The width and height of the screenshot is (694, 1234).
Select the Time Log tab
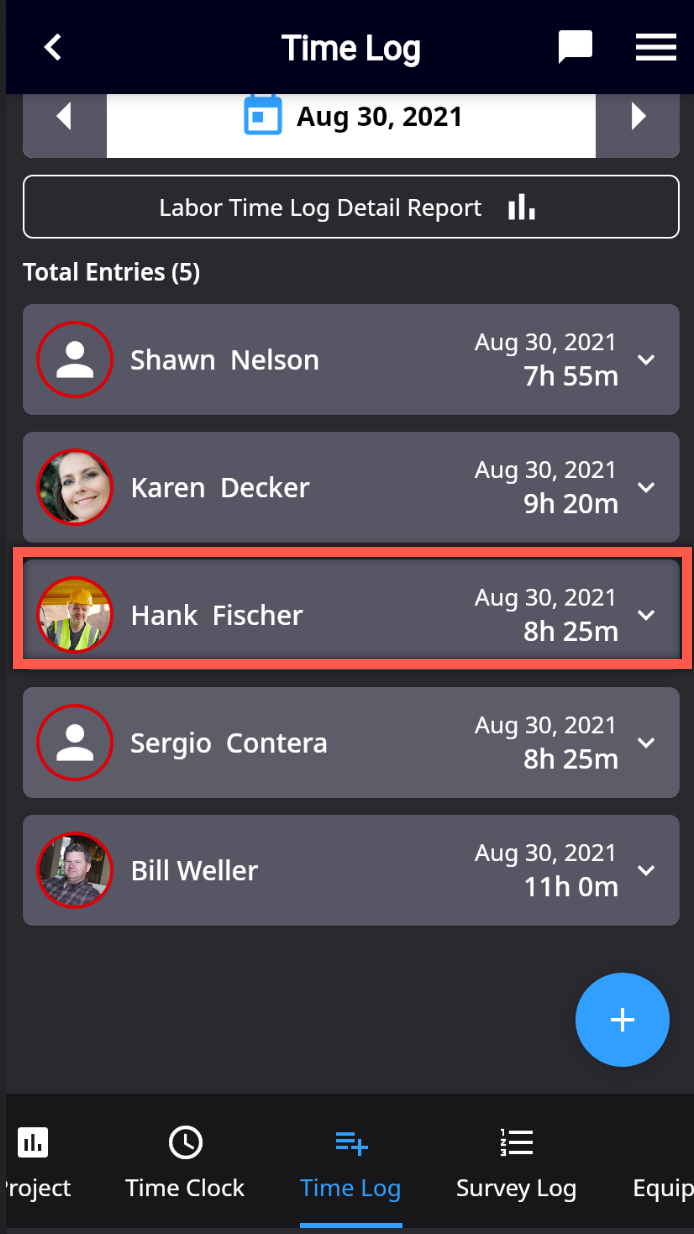point(351,1162)
